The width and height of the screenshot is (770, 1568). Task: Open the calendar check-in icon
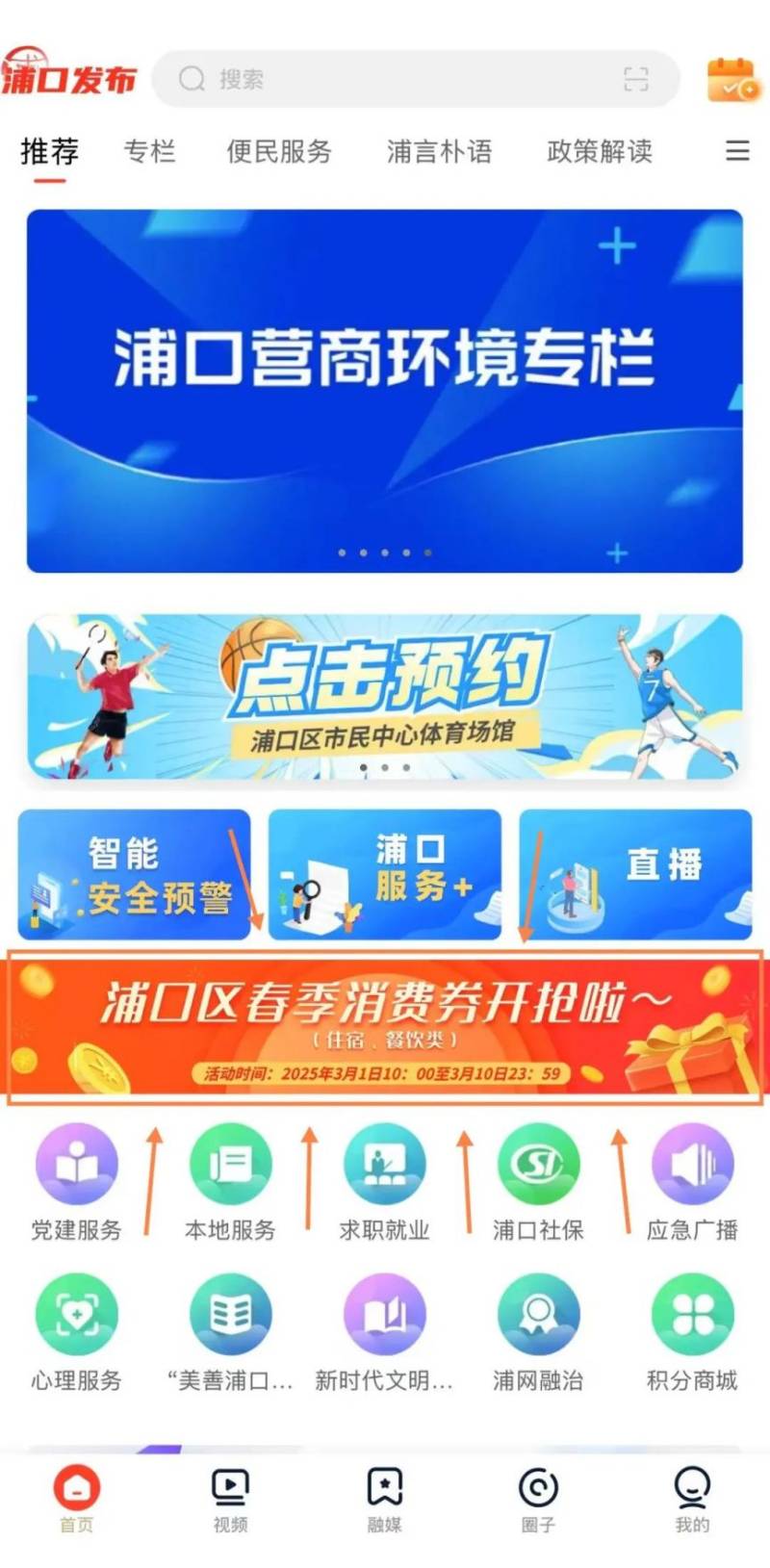point(733,79)
